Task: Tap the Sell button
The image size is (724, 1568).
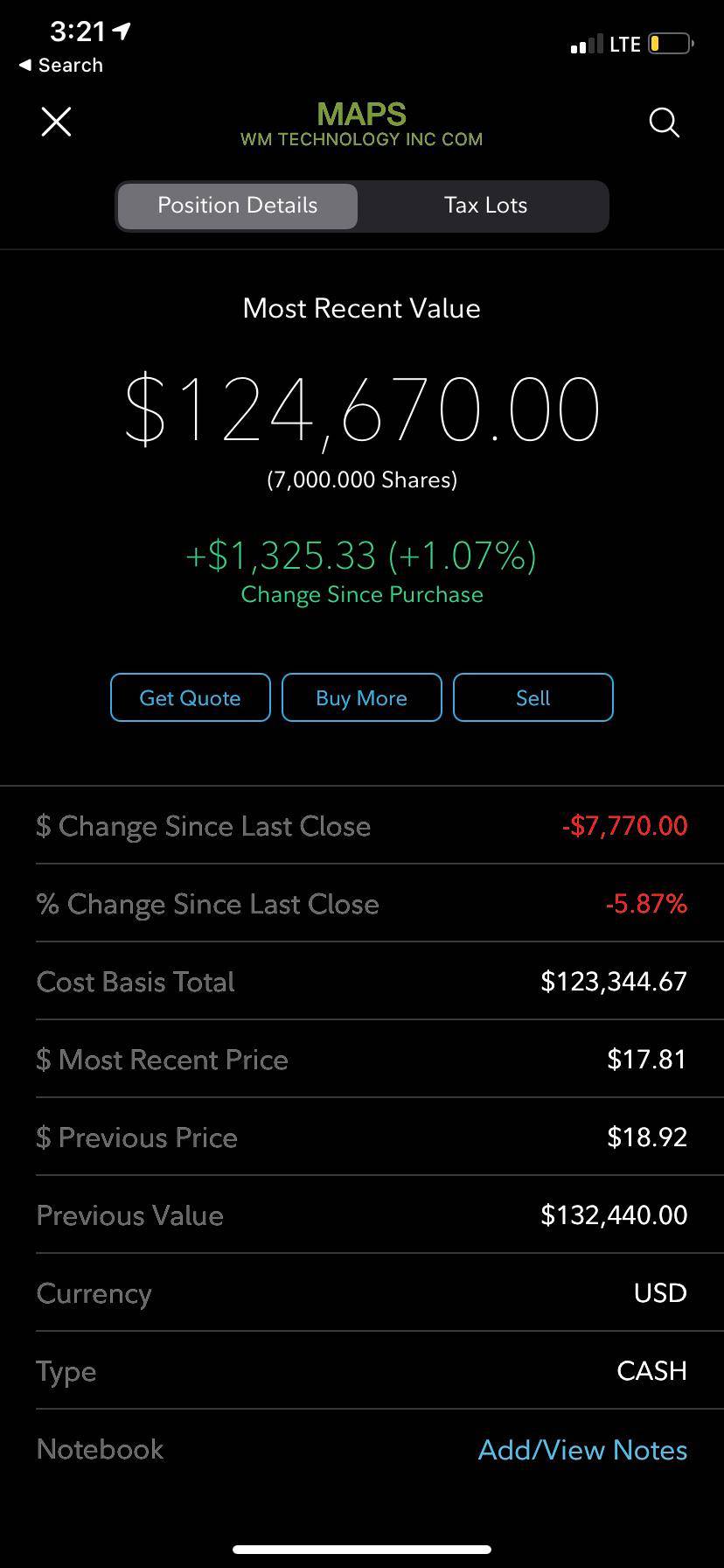Action: point(533,697)
